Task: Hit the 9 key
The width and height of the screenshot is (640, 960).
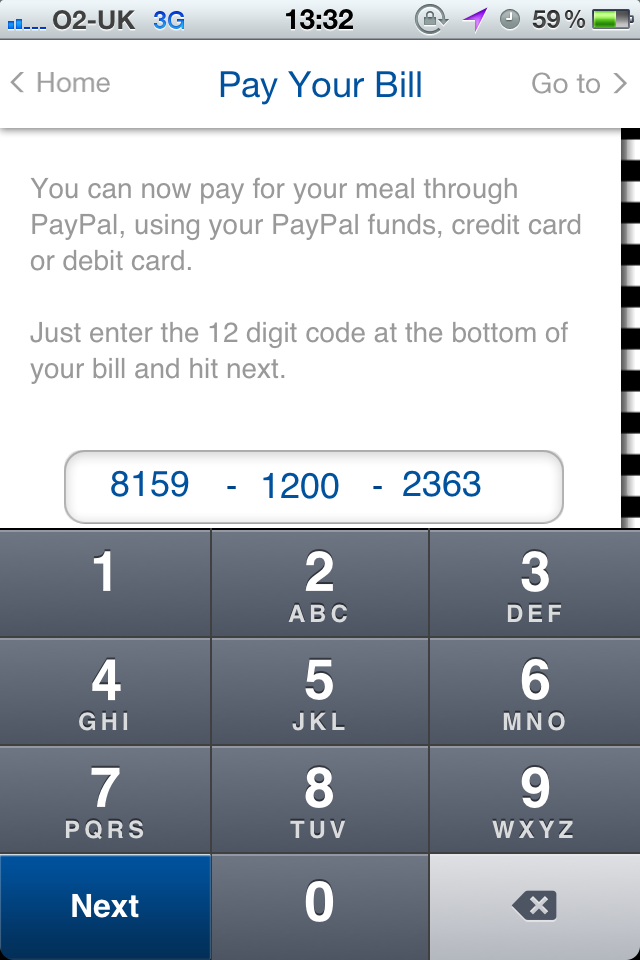Action: tap(534, 799)
